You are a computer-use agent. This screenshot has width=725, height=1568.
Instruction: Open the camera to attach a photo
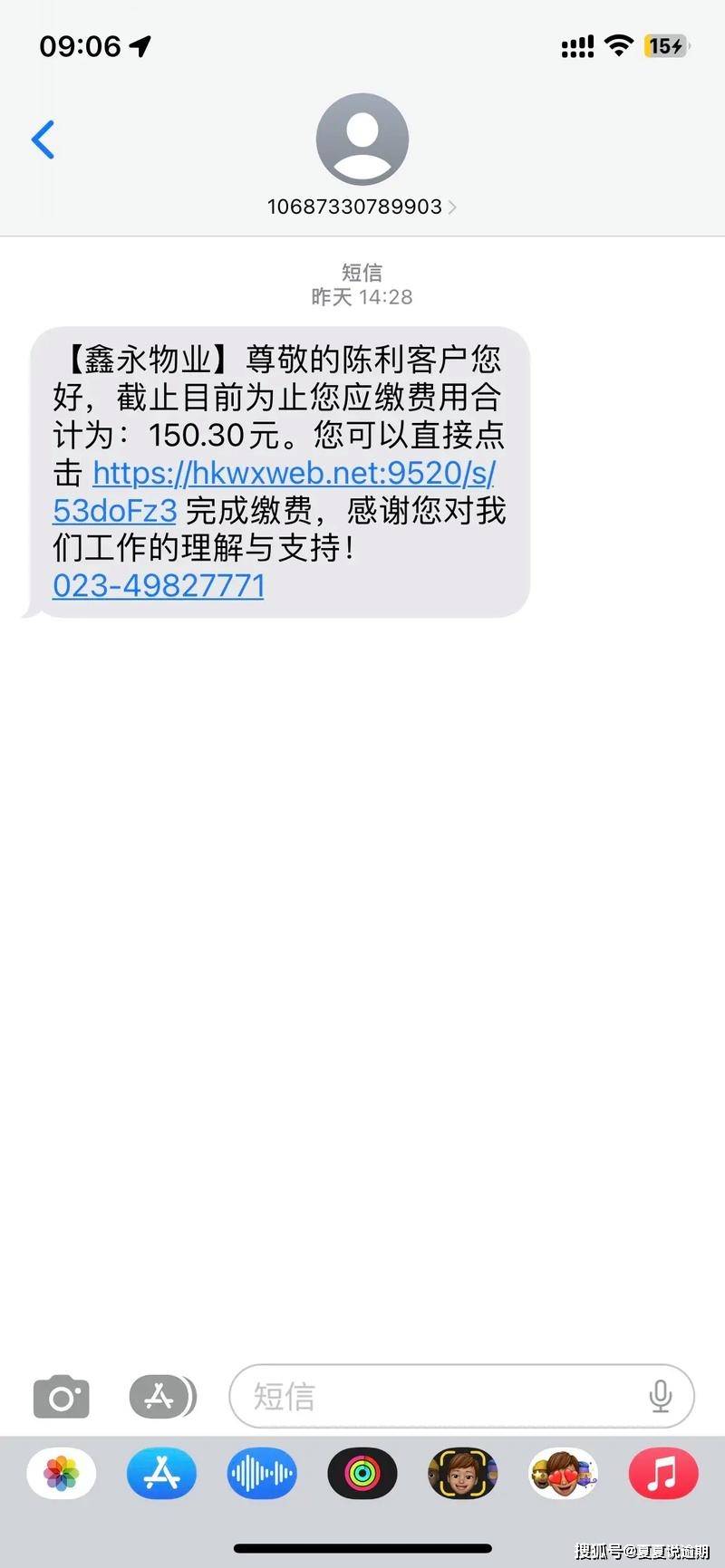[x=61, y=1396]
